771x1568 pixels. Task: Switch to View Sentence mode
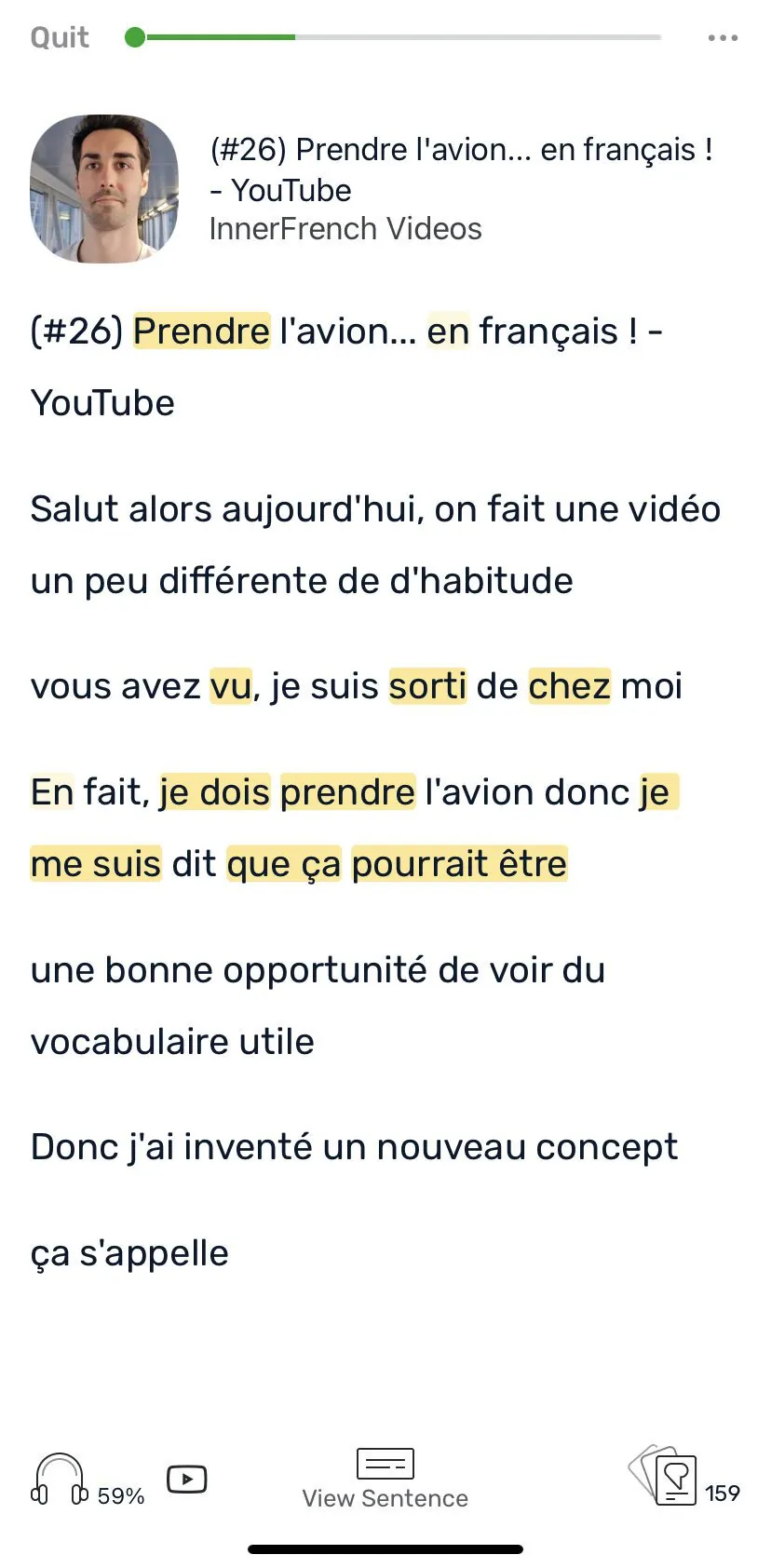click(385, 1479)
